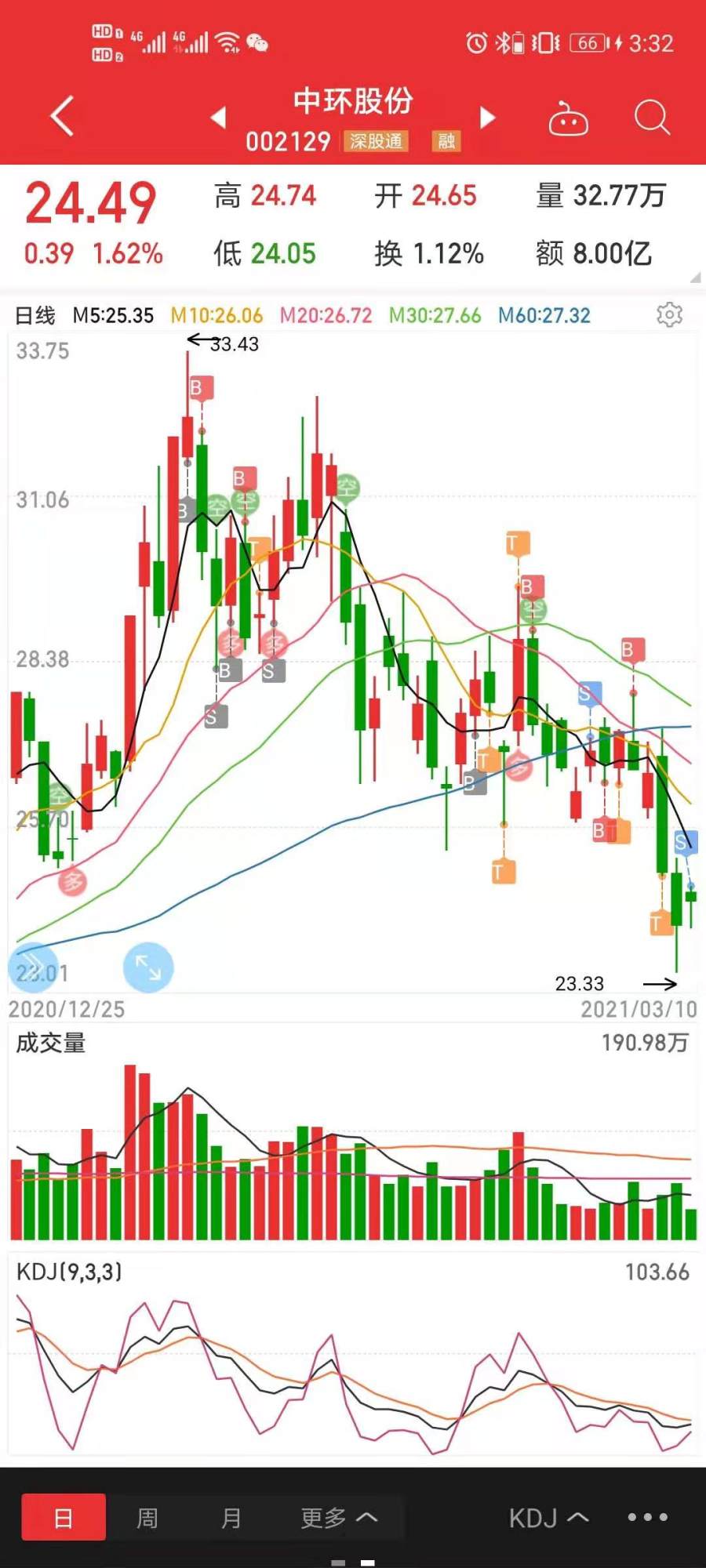Viewport: 706px width, 1568px height.
Task: Switch to the 月 monthly chart
Action: (231, 1518)
